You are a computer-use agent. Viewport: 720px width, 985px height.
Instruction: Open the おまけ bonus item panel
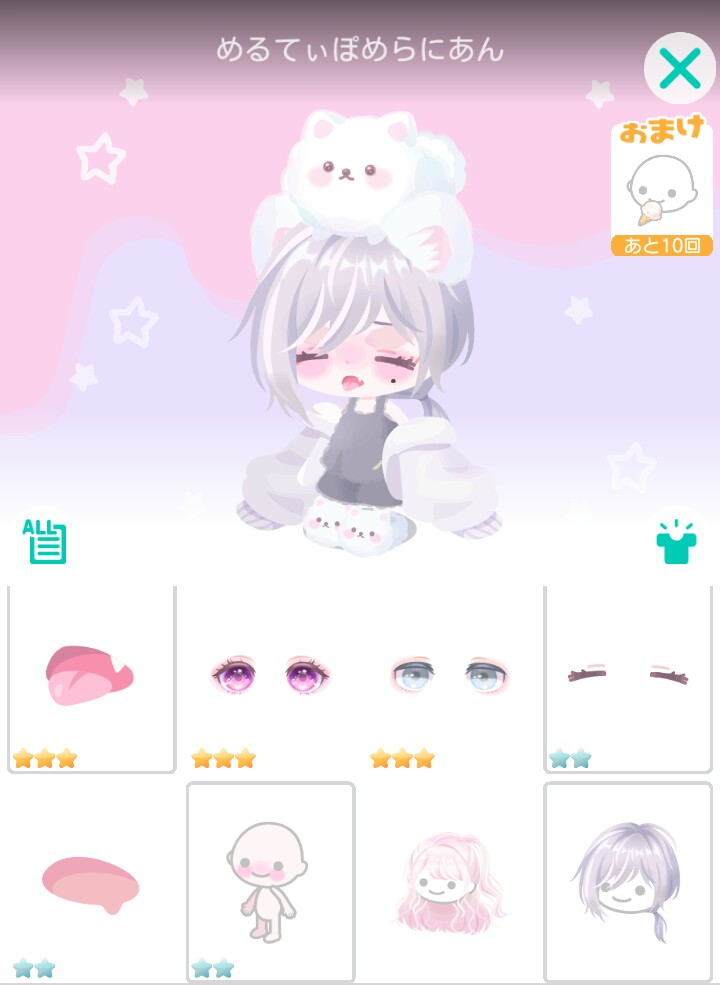click(661, 190)
